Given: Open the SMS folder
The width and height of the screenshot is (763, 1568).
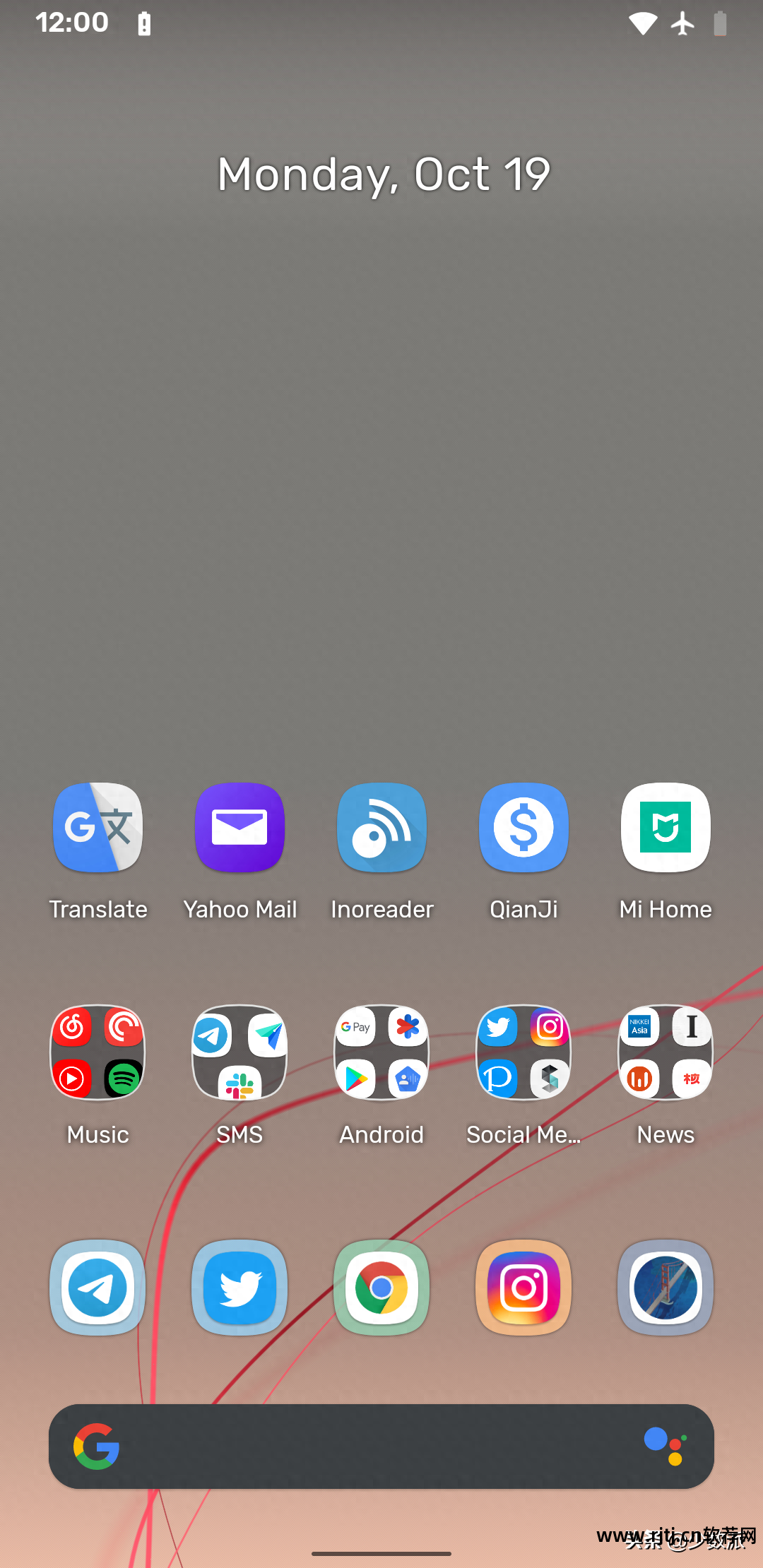Looking at the screenshot, I should coord(240,1052).
